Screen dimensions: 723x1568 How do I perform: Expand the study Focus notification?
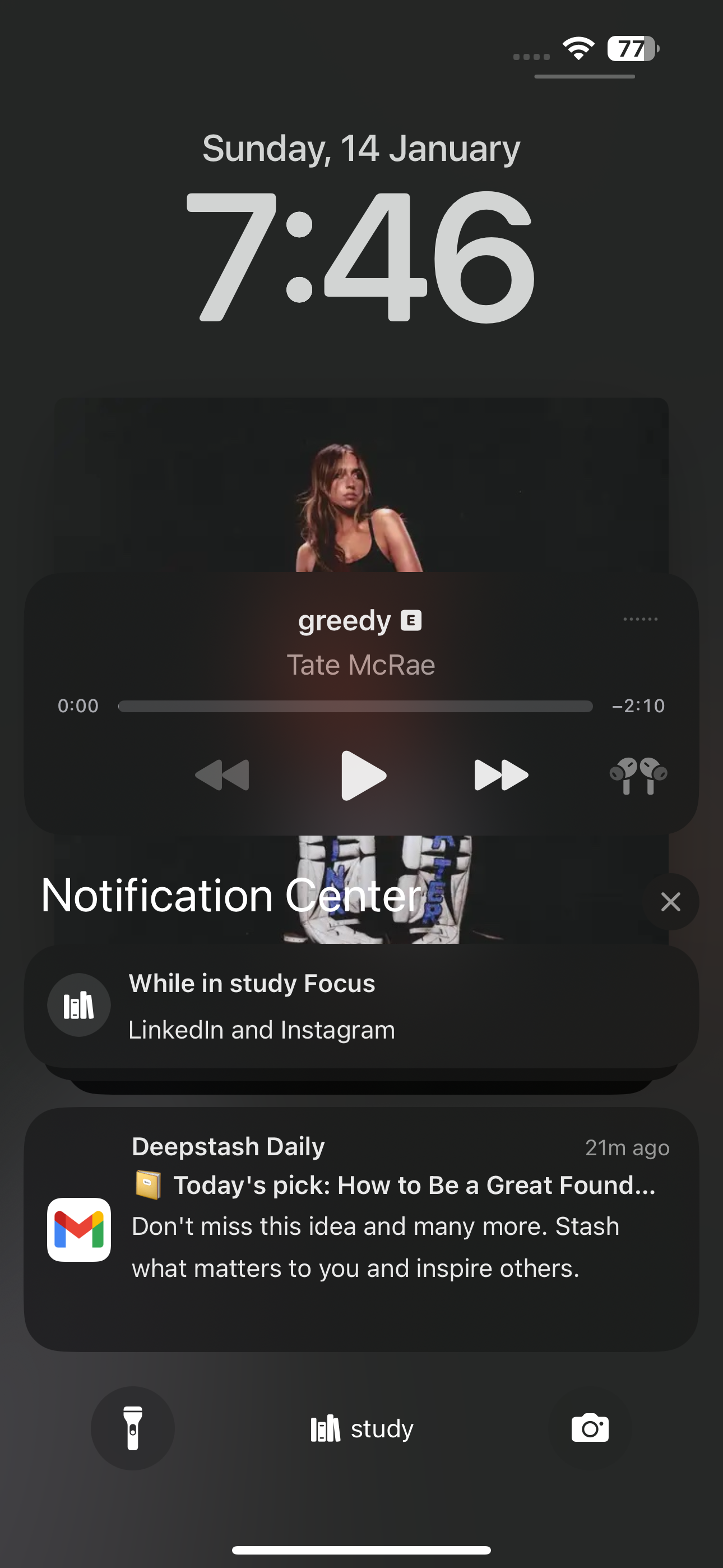tap(361, 1006)
